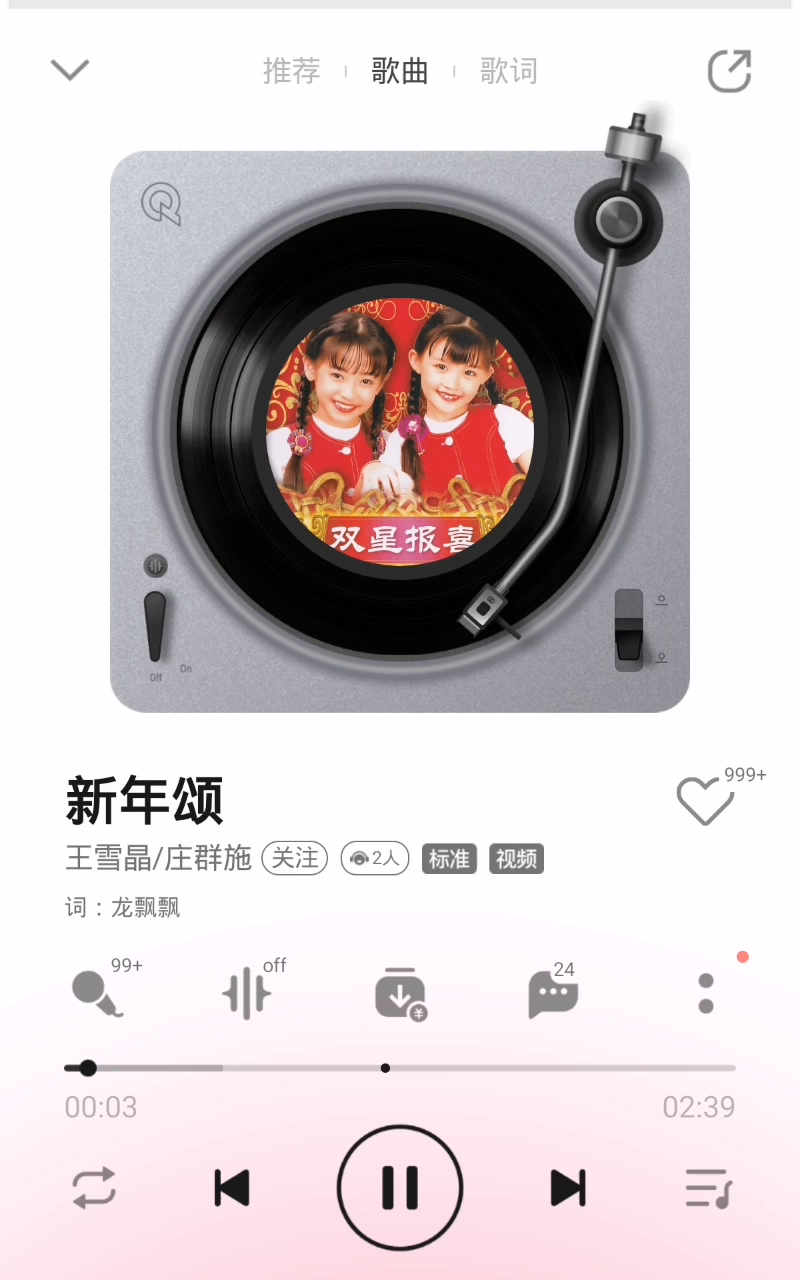
Task: Download this song
Action: [399, 994]
